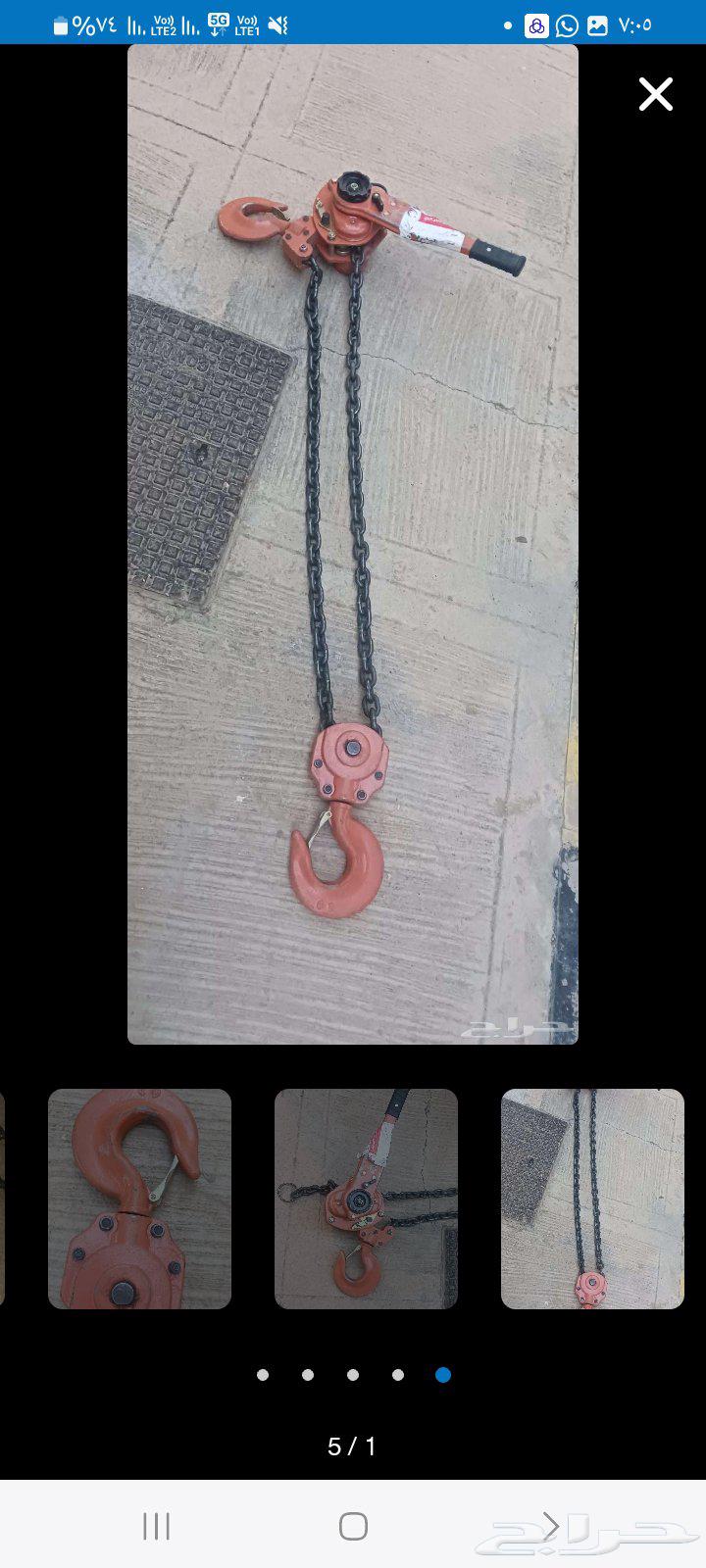
Task: Tap the muted speaker status icon
Action: (x=277, y=24)
